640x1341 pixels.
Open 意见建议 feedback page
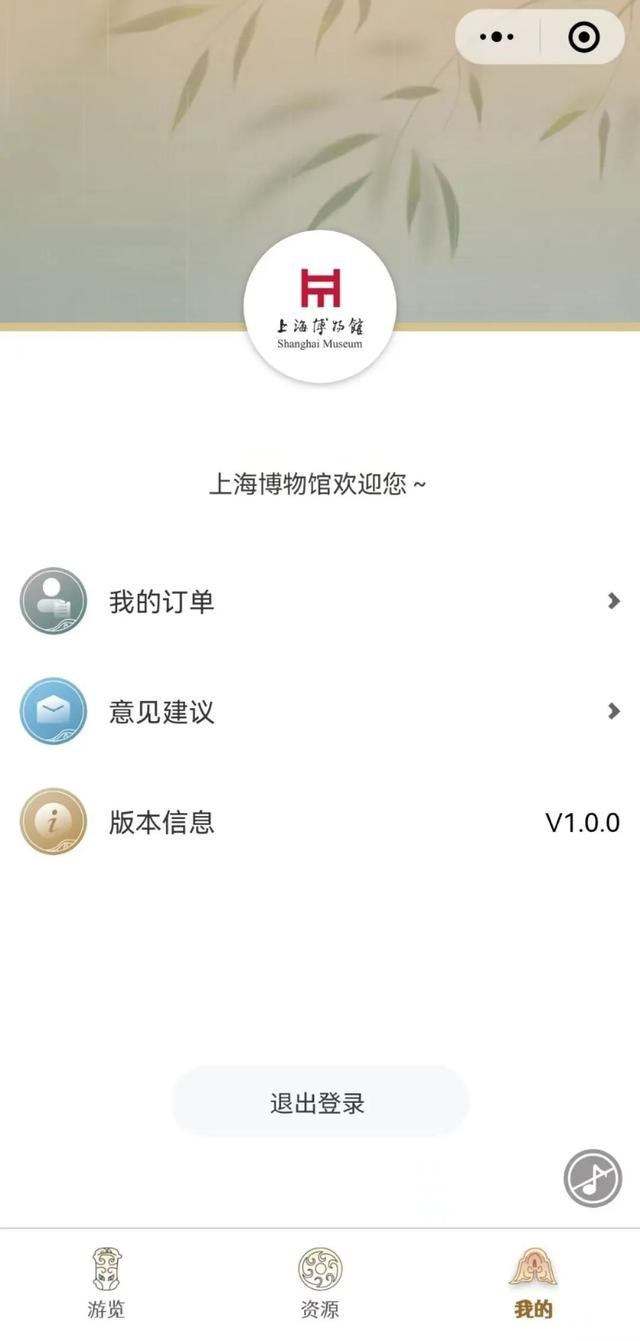320,711
